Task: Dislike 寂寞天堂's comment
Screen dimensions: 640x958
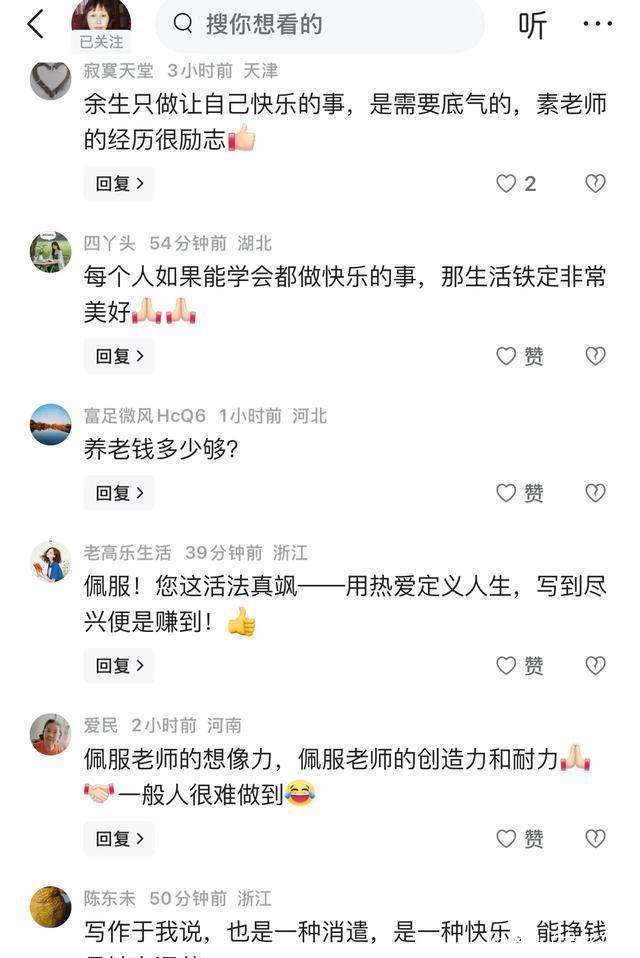Action: pyautogui.click(x=595, y=184)
